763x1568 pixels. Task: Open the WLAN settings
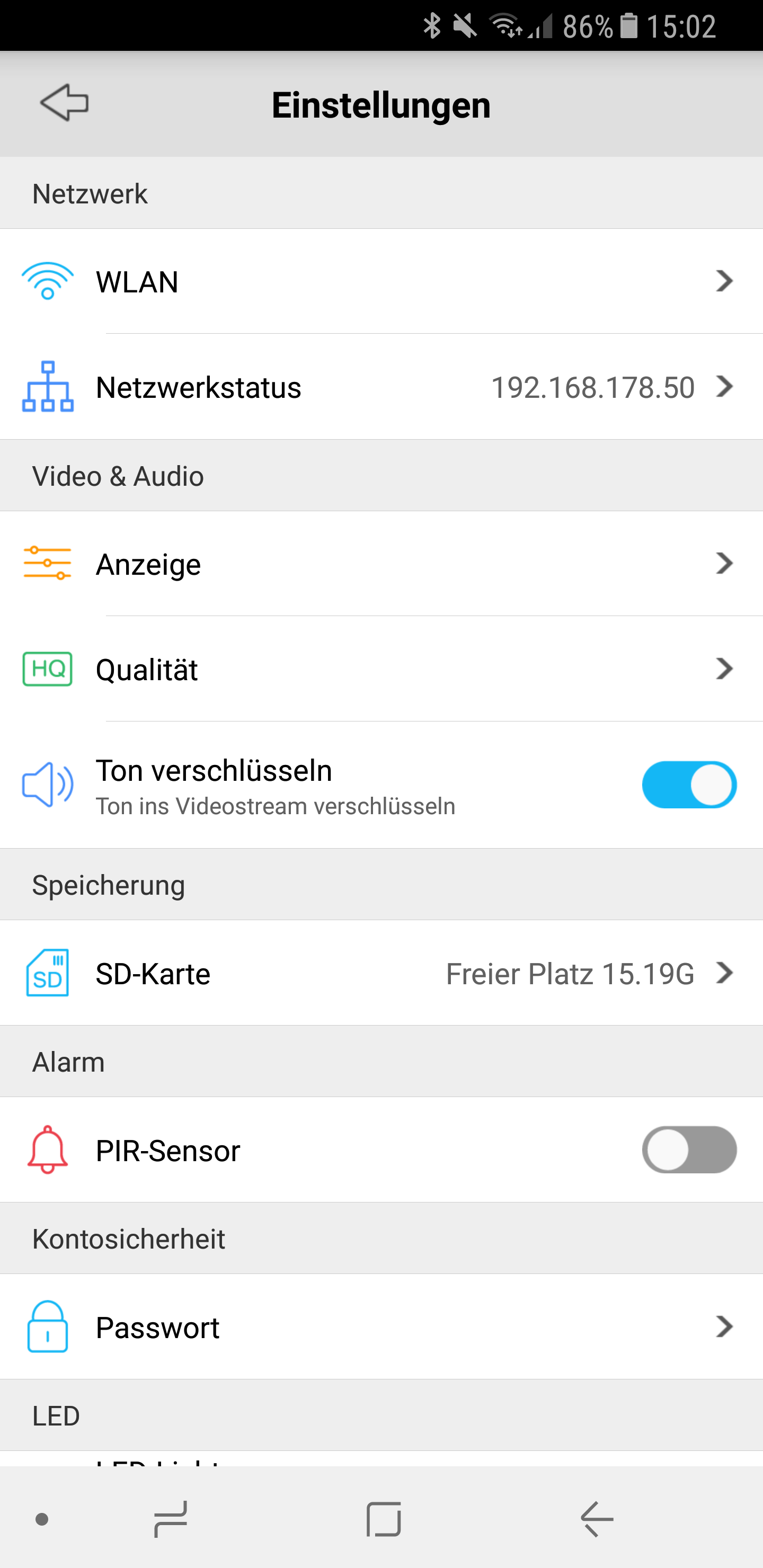(381, 281)
